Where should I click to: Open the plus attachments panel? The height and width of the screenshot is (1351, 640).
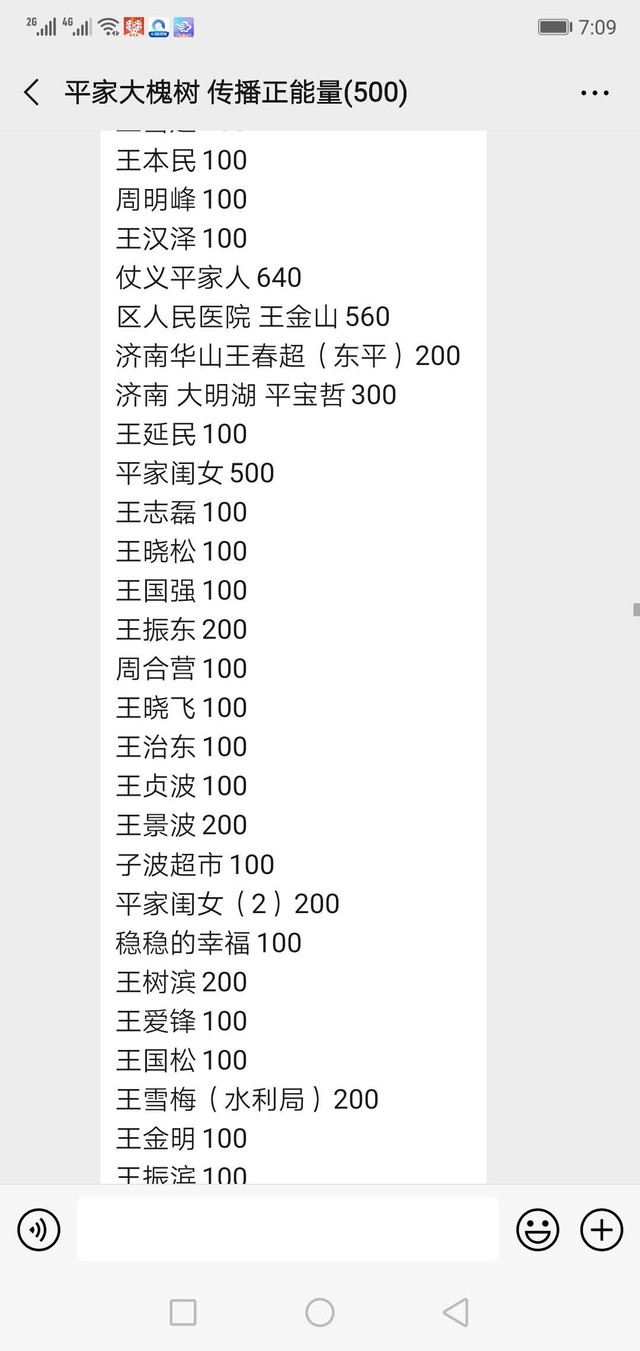click(x=602, y=1229)
